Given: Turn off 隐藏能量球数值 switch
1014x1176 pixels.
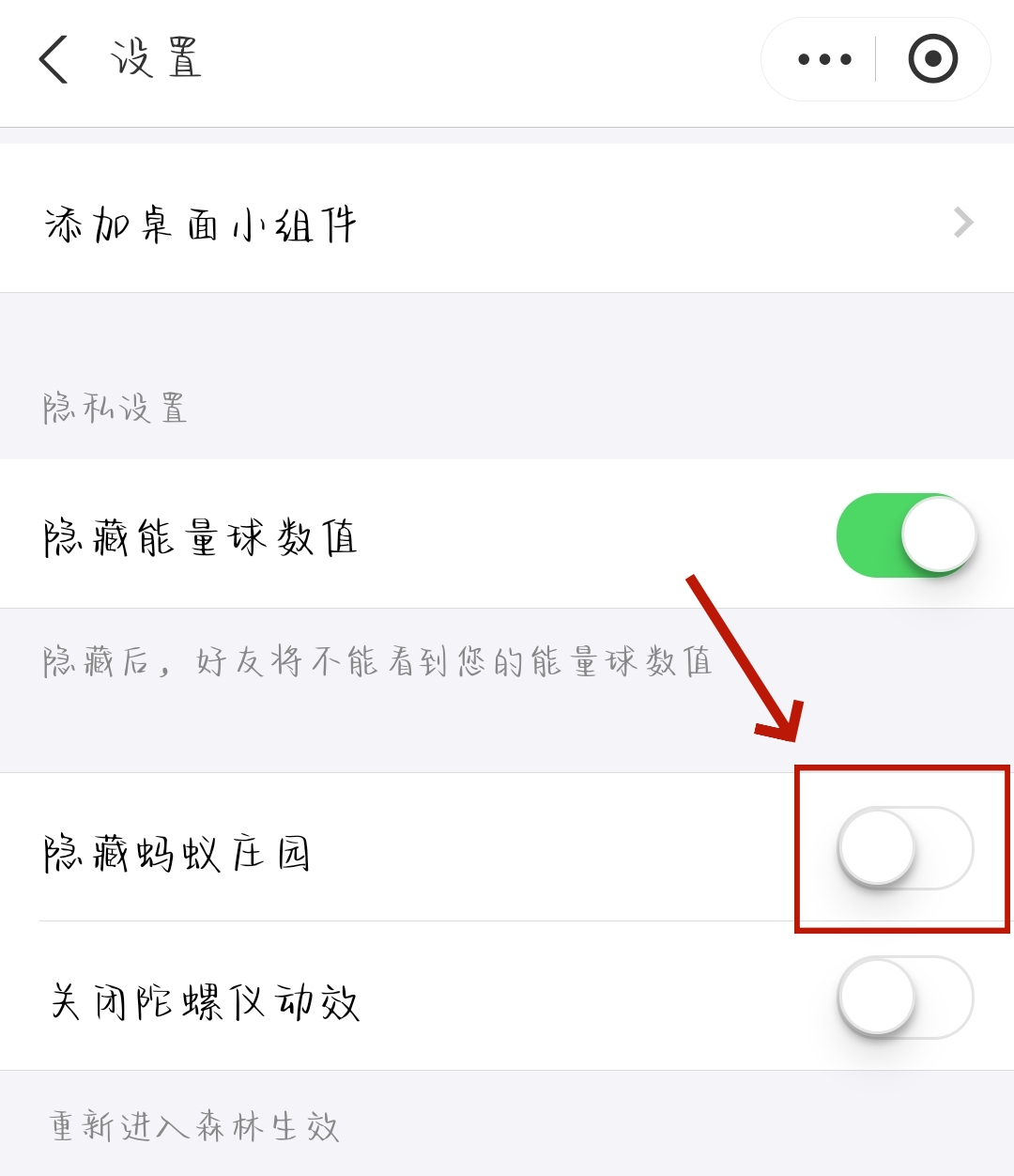Looking at the screenshot, I should (x=905, y=535).
